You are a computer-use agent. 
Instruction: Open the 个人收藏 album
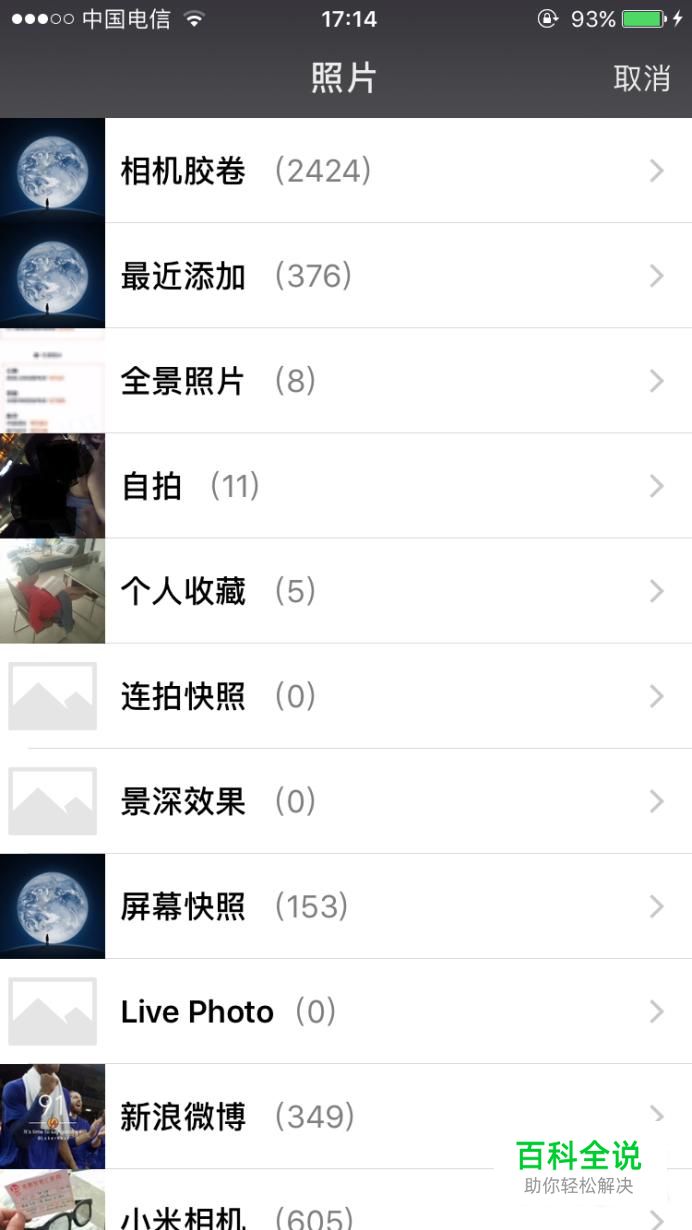point(346,591)
